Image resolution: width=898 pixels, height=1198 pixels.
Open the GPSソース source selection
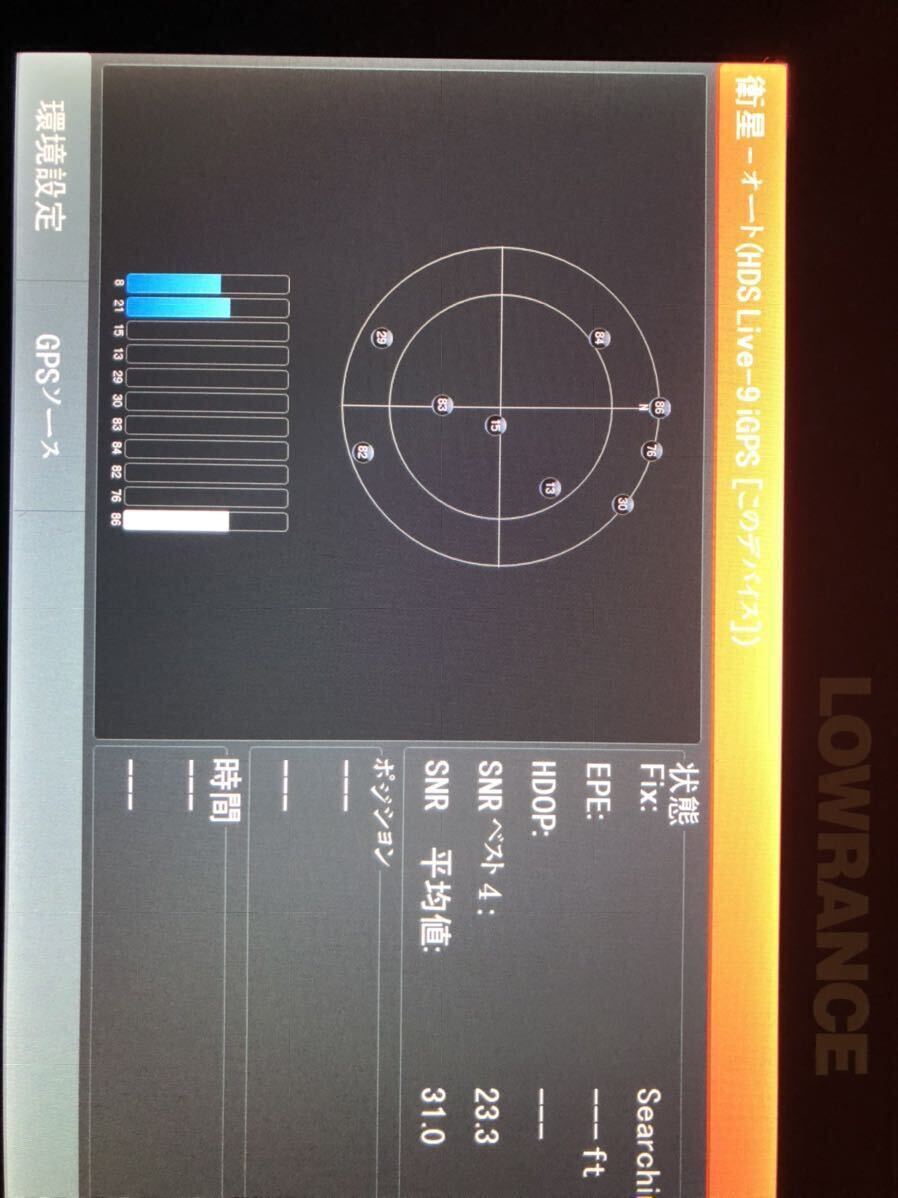coord(50,395)
